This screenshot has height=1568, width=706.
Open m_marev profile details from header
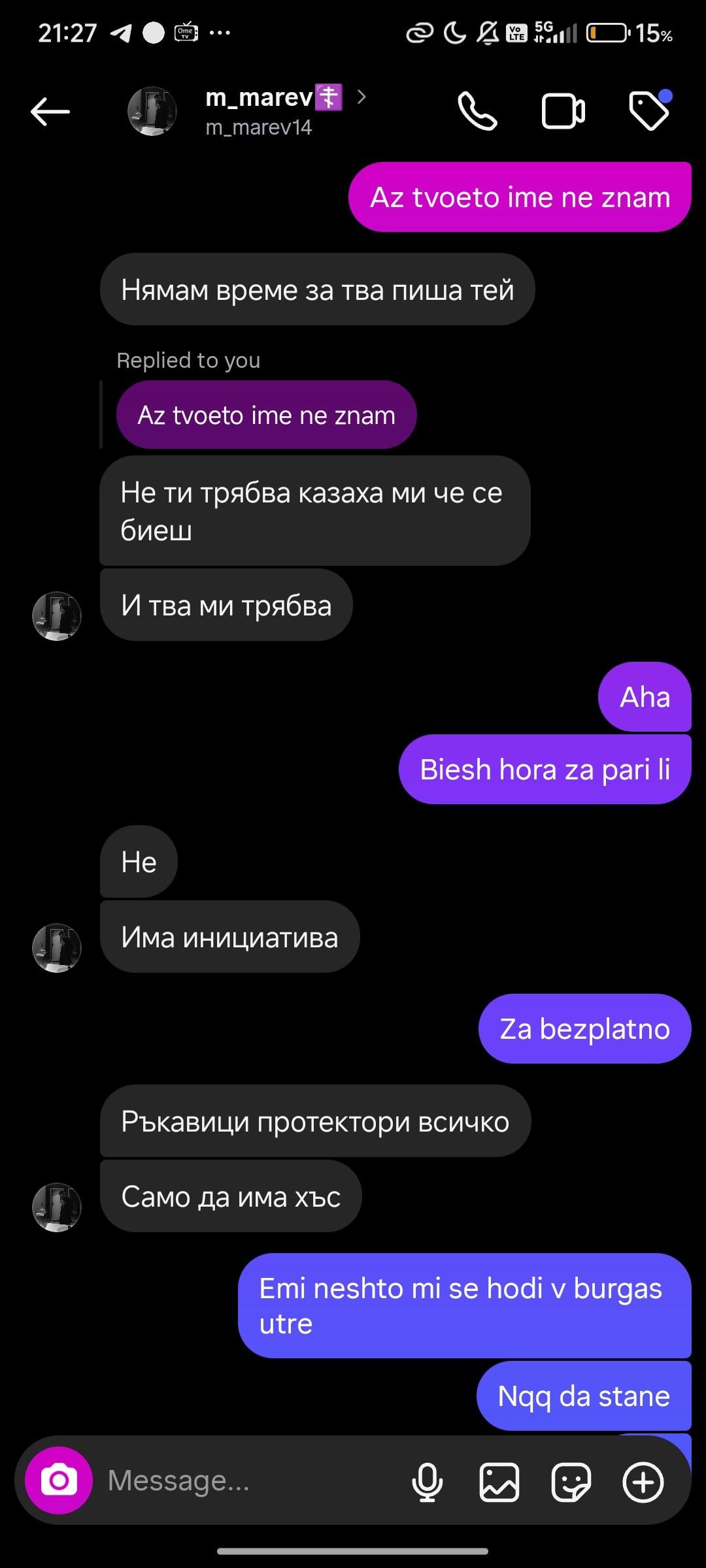275,110
